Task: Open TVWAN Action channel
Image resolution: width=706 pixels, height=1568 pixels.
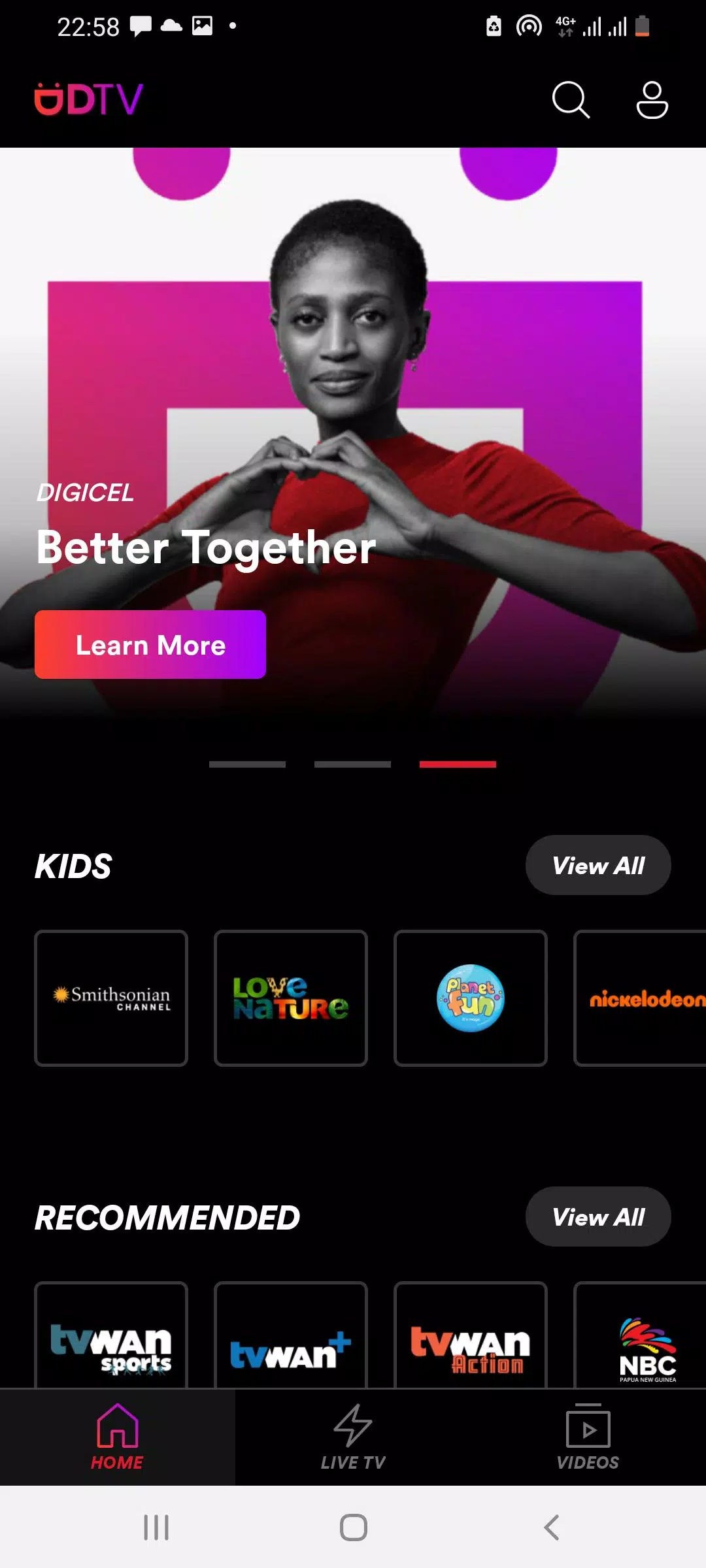Action: (x=471, y=1339)
